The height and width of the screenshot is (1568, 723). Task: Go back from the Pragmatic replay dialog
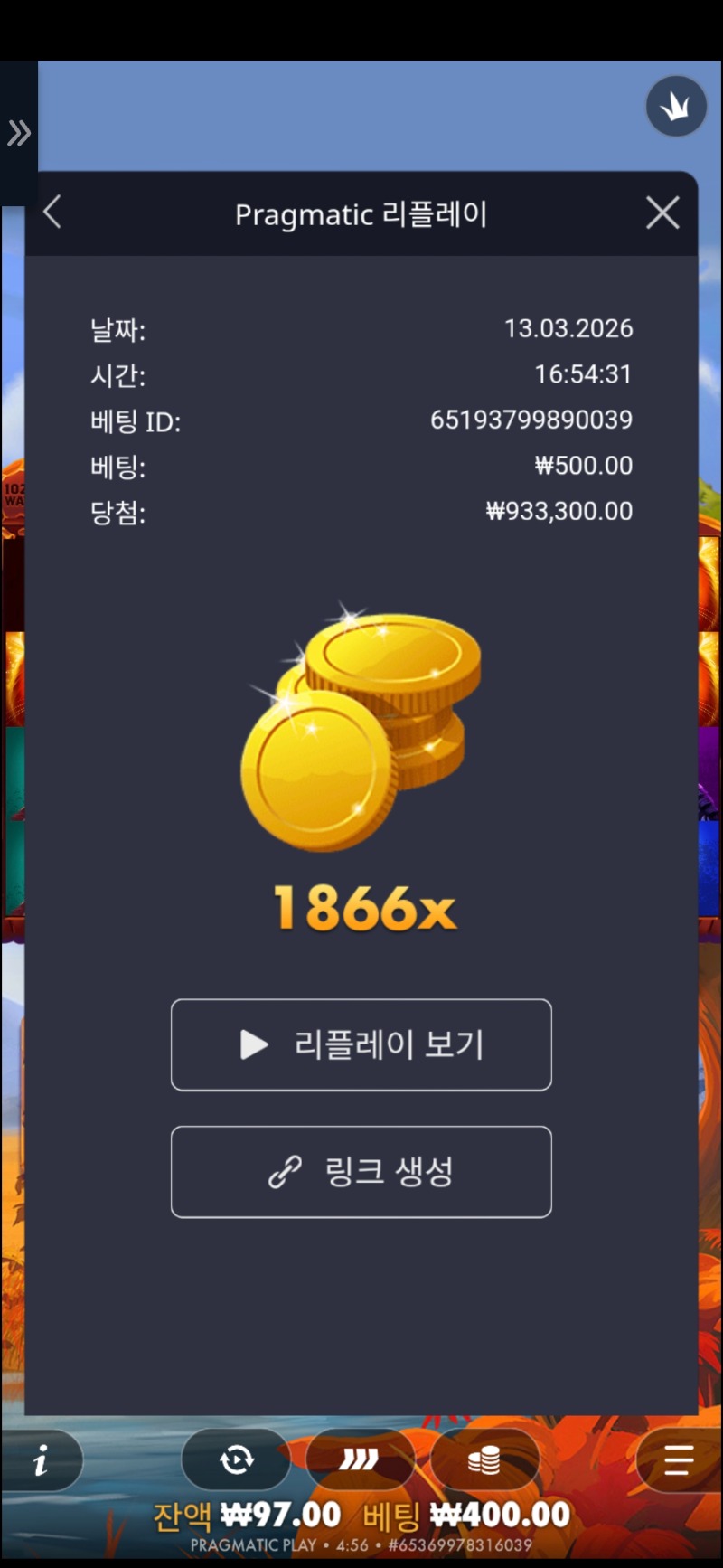[x=52, y=213]
